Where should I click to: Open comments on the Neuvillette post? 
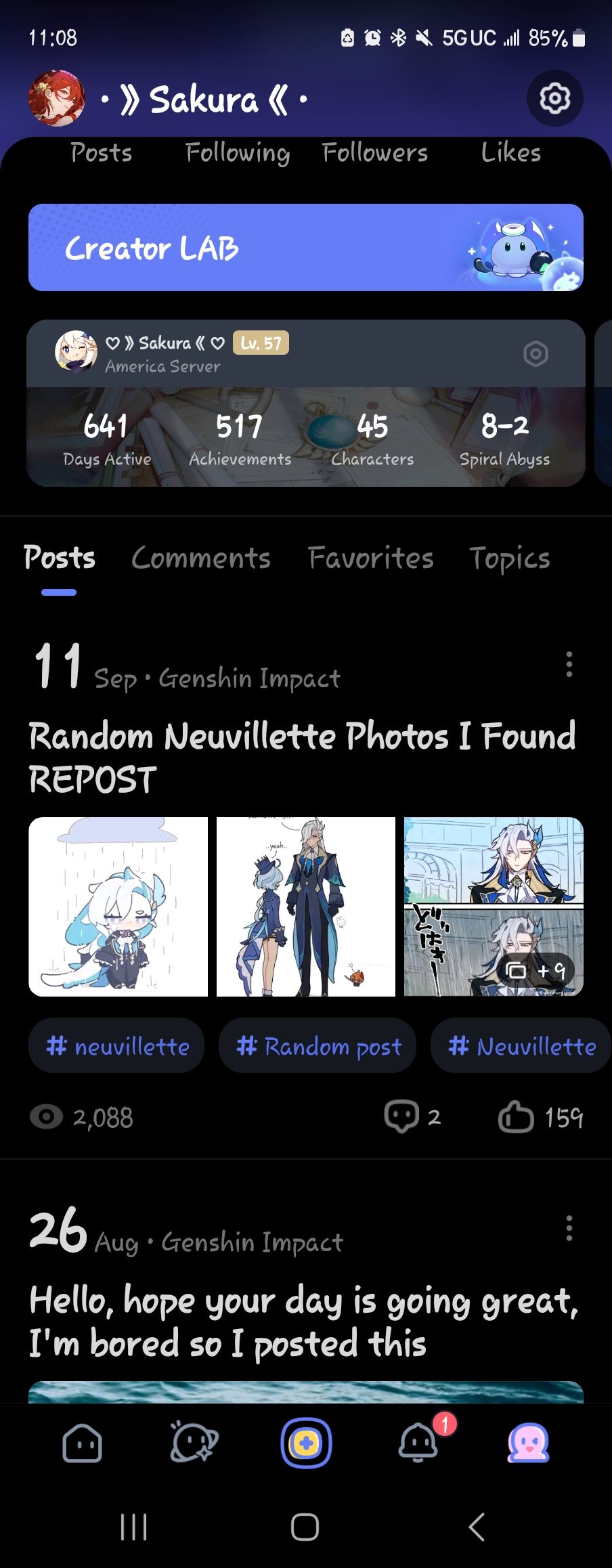point(412,1117)
